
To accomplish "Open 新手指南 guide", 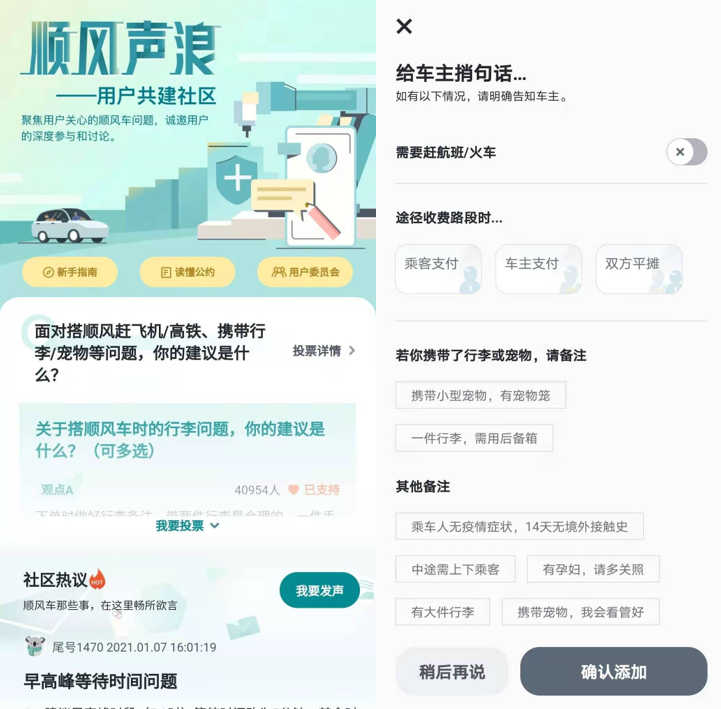I will tap(70, 272).
